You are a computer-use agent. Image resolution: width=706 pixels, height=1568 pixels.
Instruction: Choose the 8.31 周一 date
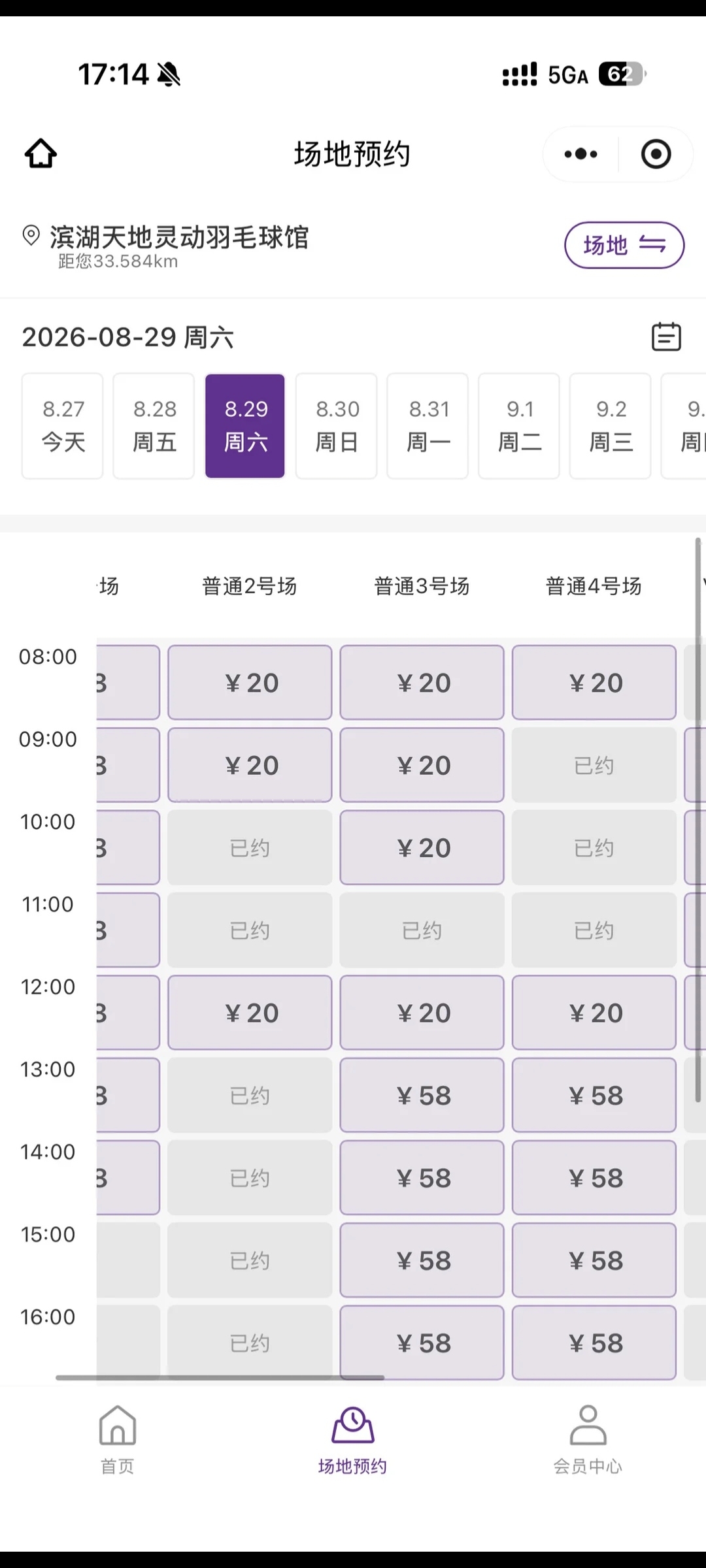[428, 426]
